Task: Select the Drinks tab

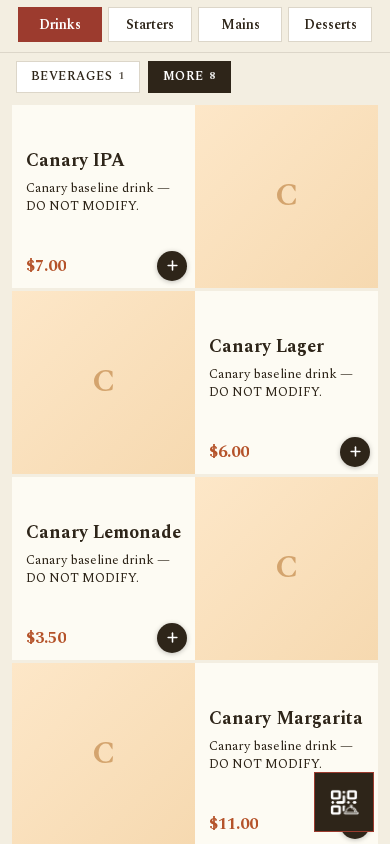Action: point(60,24)
